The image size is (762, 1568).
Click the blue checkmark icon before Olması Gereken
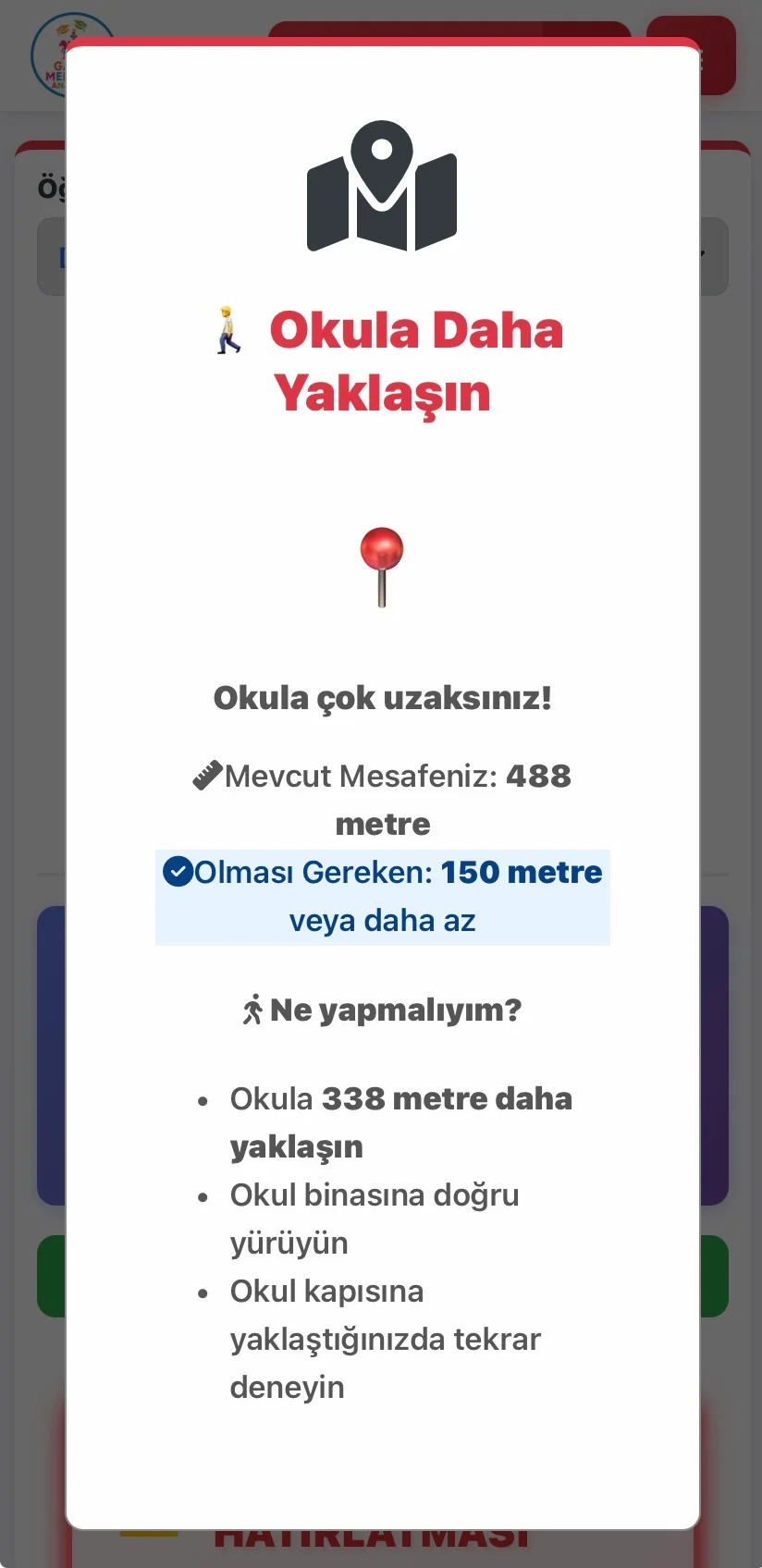tap(177, 871)
